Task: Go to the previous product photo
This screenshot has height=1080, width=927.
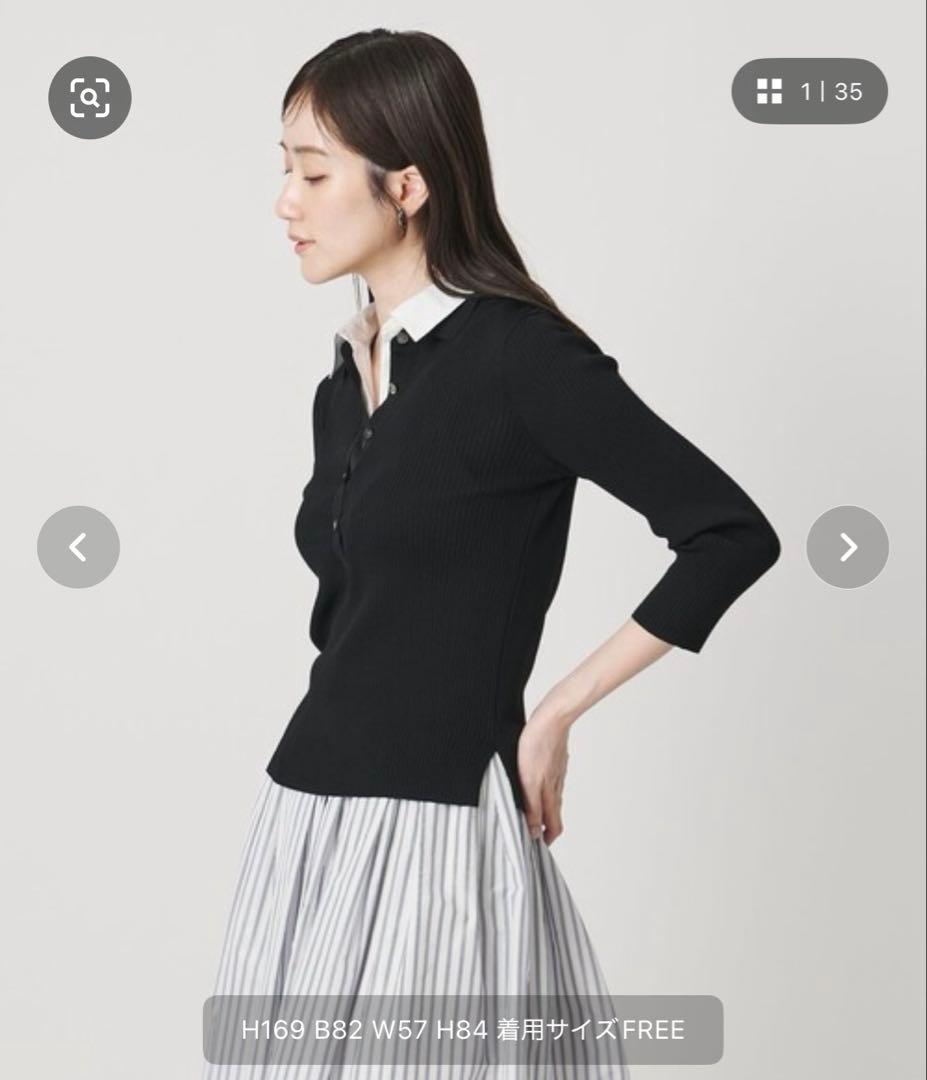Action: point(79,547)
